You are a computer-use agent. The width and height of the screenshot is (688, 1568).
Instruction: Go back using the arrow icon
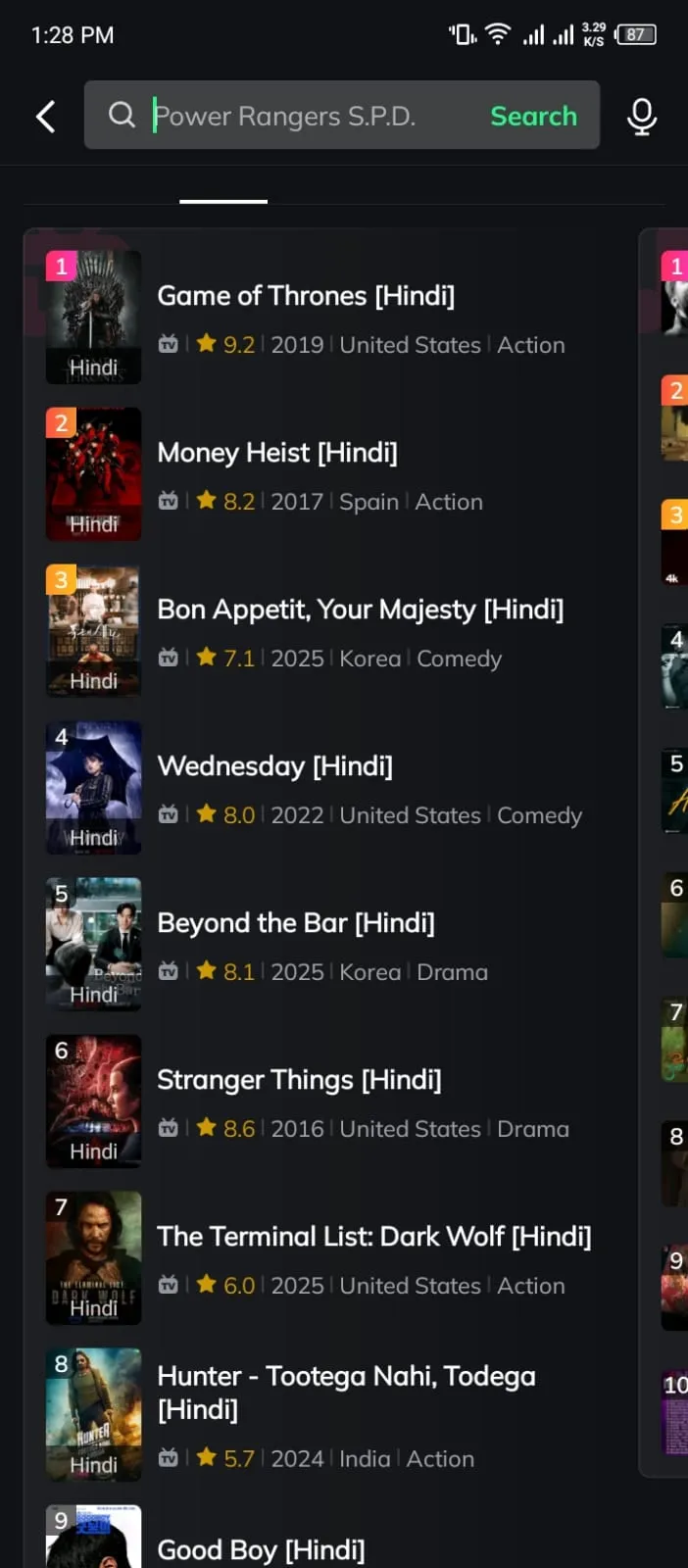[45, 117]
